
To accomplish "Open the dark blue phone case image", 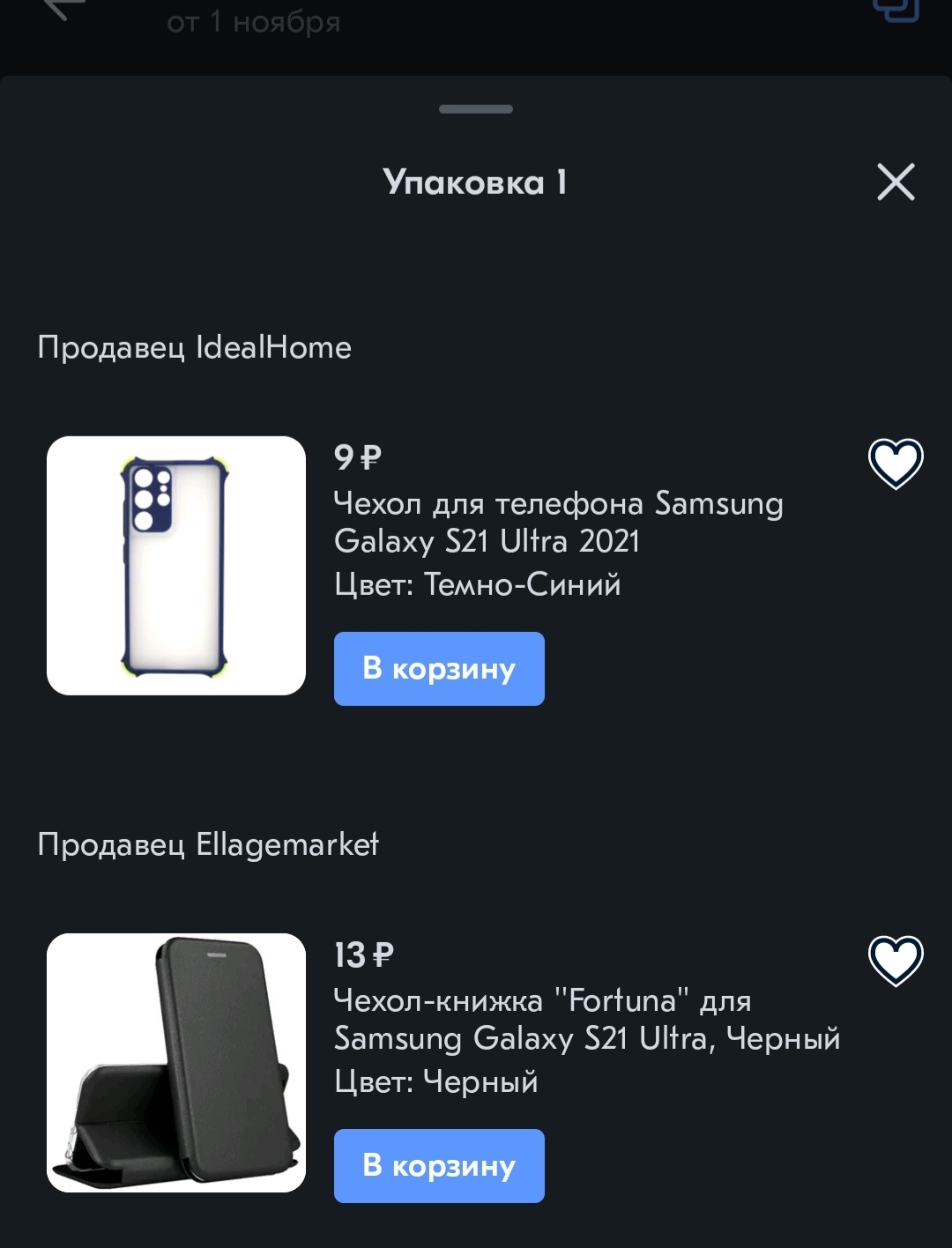I will [176, 566].
